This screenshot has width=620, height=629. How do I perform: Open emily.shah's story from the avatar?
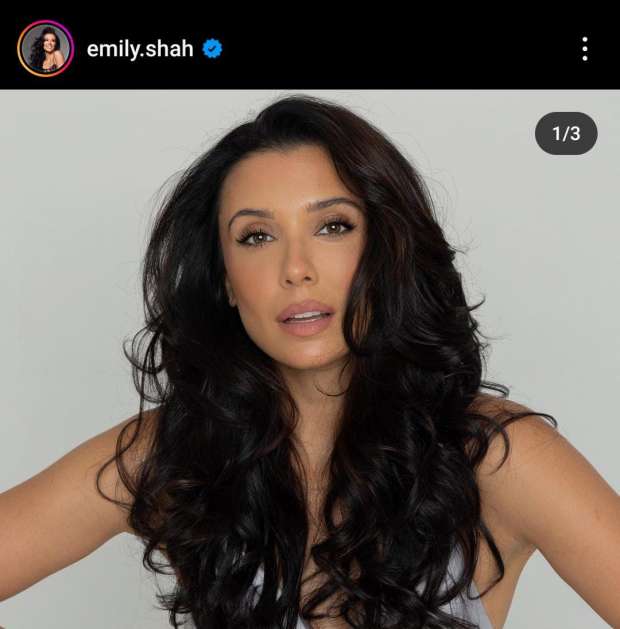coord(45,48)
